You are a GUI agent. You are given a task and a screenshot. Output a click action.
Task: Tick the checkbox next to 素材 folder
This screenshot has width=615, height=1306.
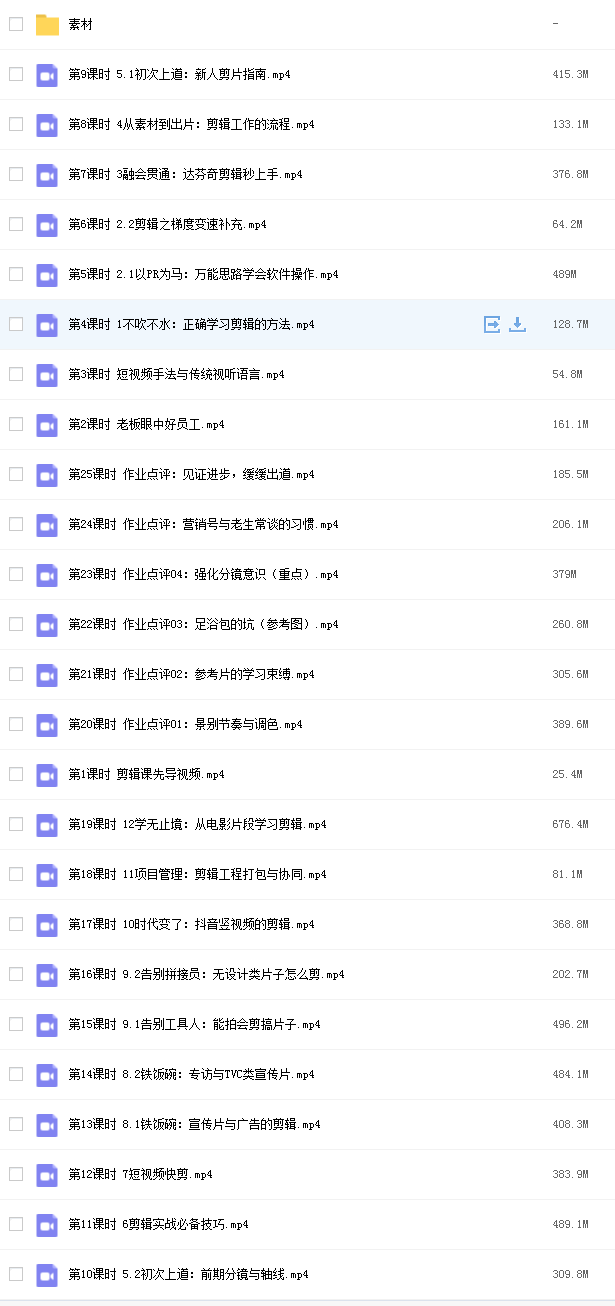16,24
